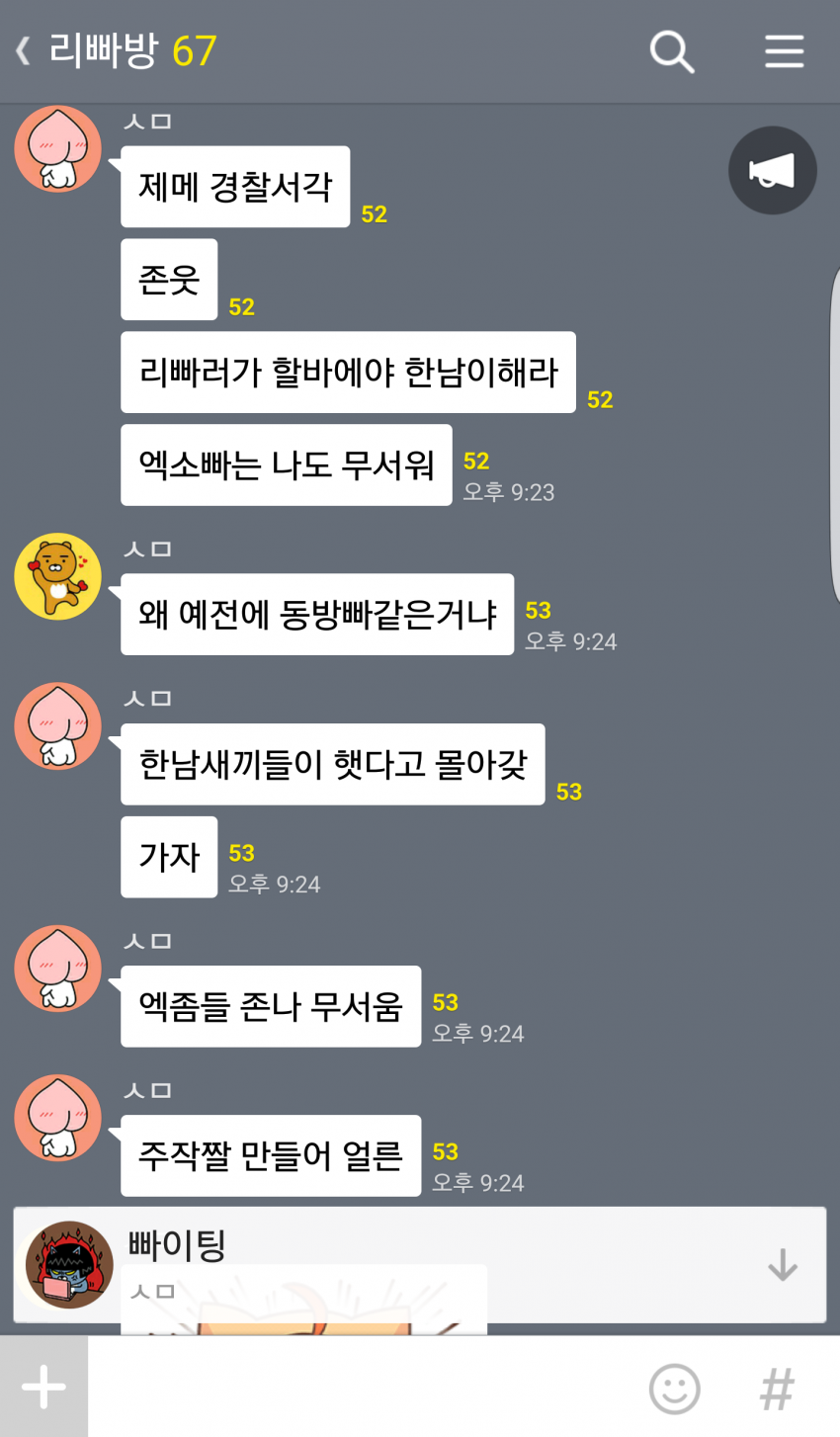Open the plus attachment menu
The height and width of the screenshot is (1437, 840).
point(43,1387)
